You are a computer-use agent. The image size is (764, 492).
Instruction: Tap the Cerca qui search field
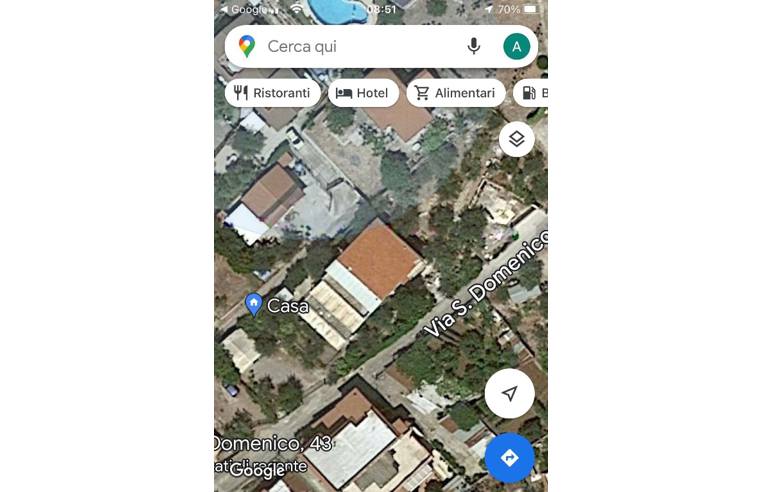pyautogui.click(x=360, y=46)
